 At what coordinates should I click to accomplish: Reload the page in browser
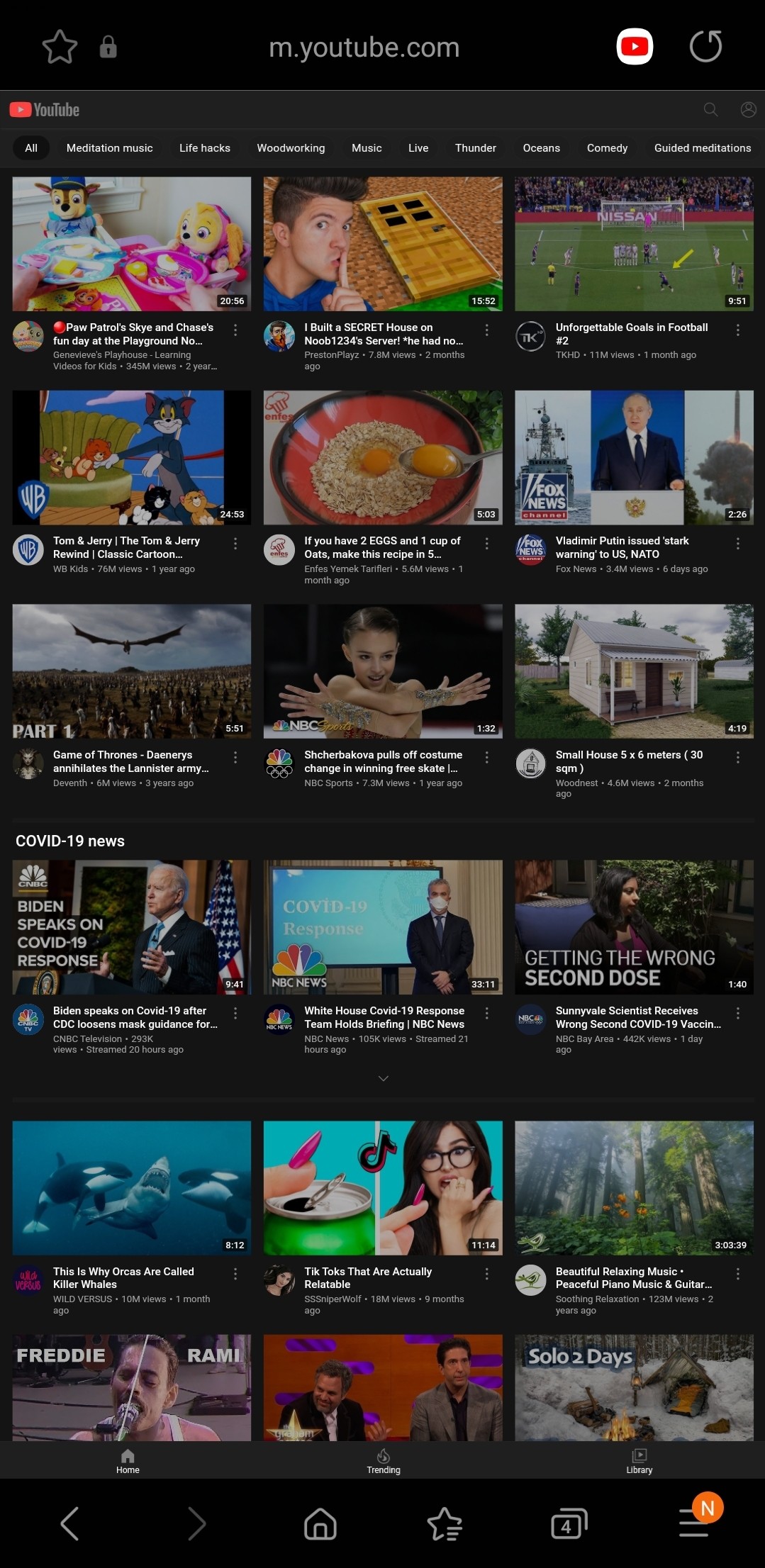pos(705,47)
